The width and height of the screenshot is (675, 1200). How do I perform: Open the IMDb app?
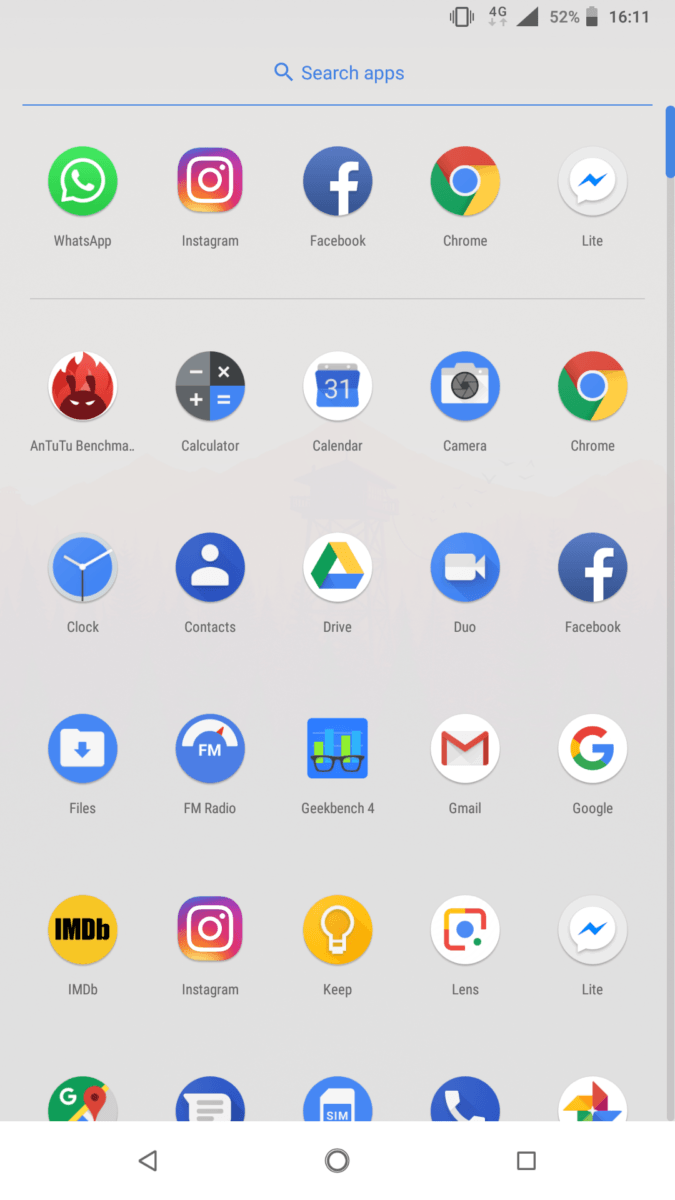pos(83,930)
